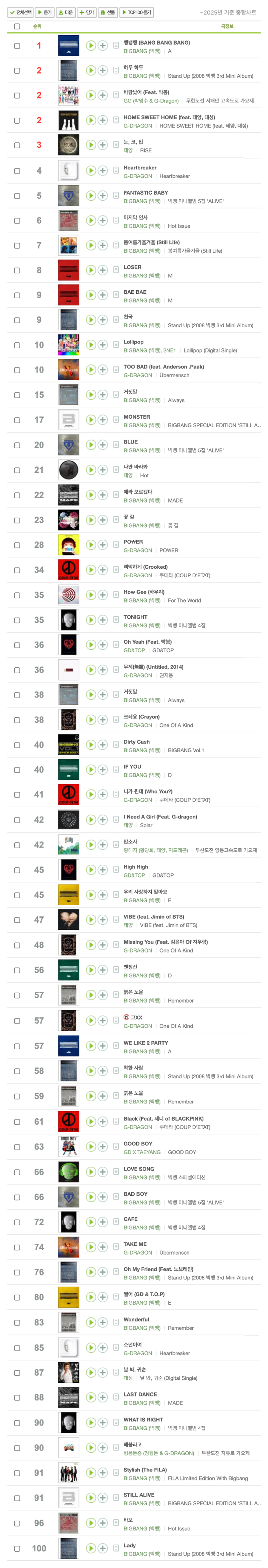Open the Lollipop album cover thumbnail
This screenshot has height=1568, width=268.
(x=68, y=345)
